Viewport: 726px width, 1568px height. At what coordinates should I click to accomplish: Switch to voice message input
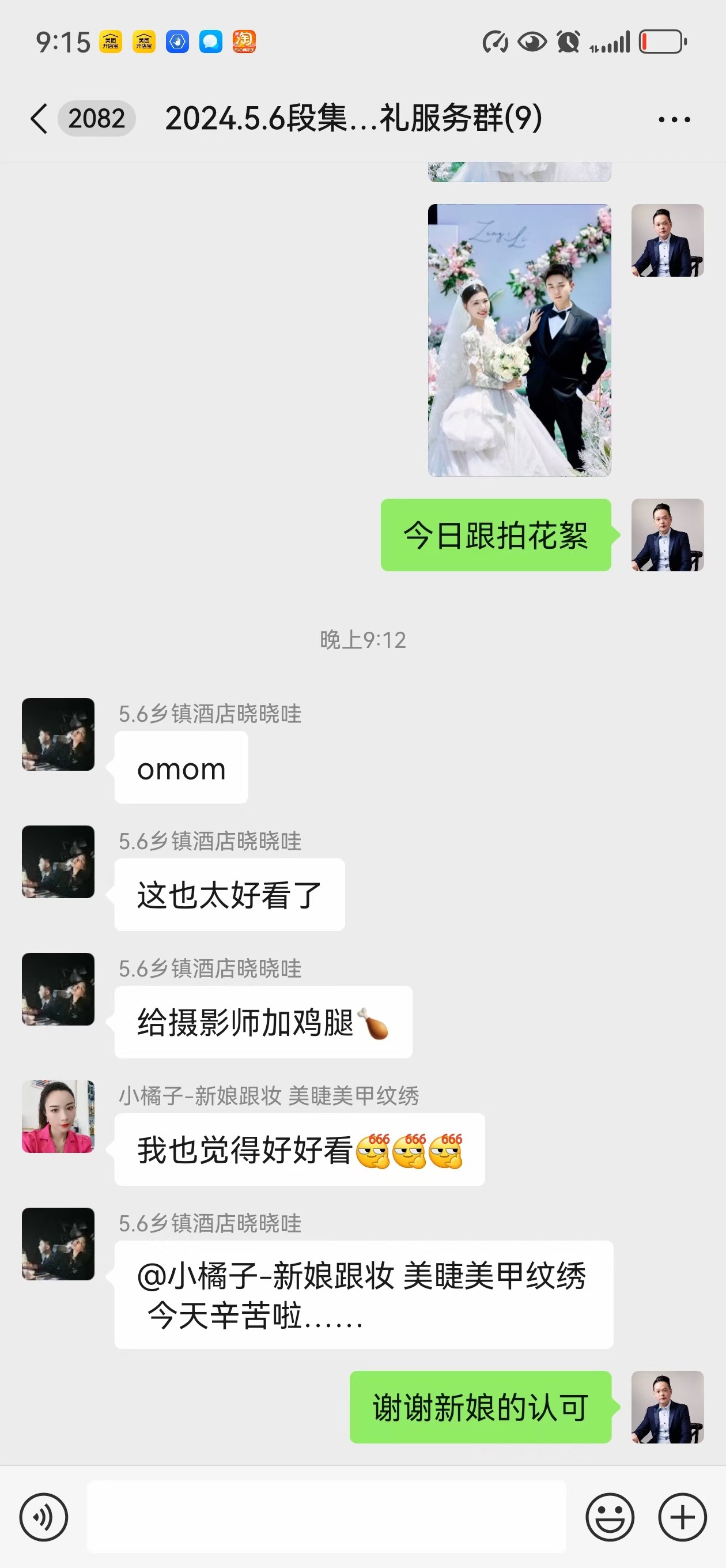(x=44, y=1517)
